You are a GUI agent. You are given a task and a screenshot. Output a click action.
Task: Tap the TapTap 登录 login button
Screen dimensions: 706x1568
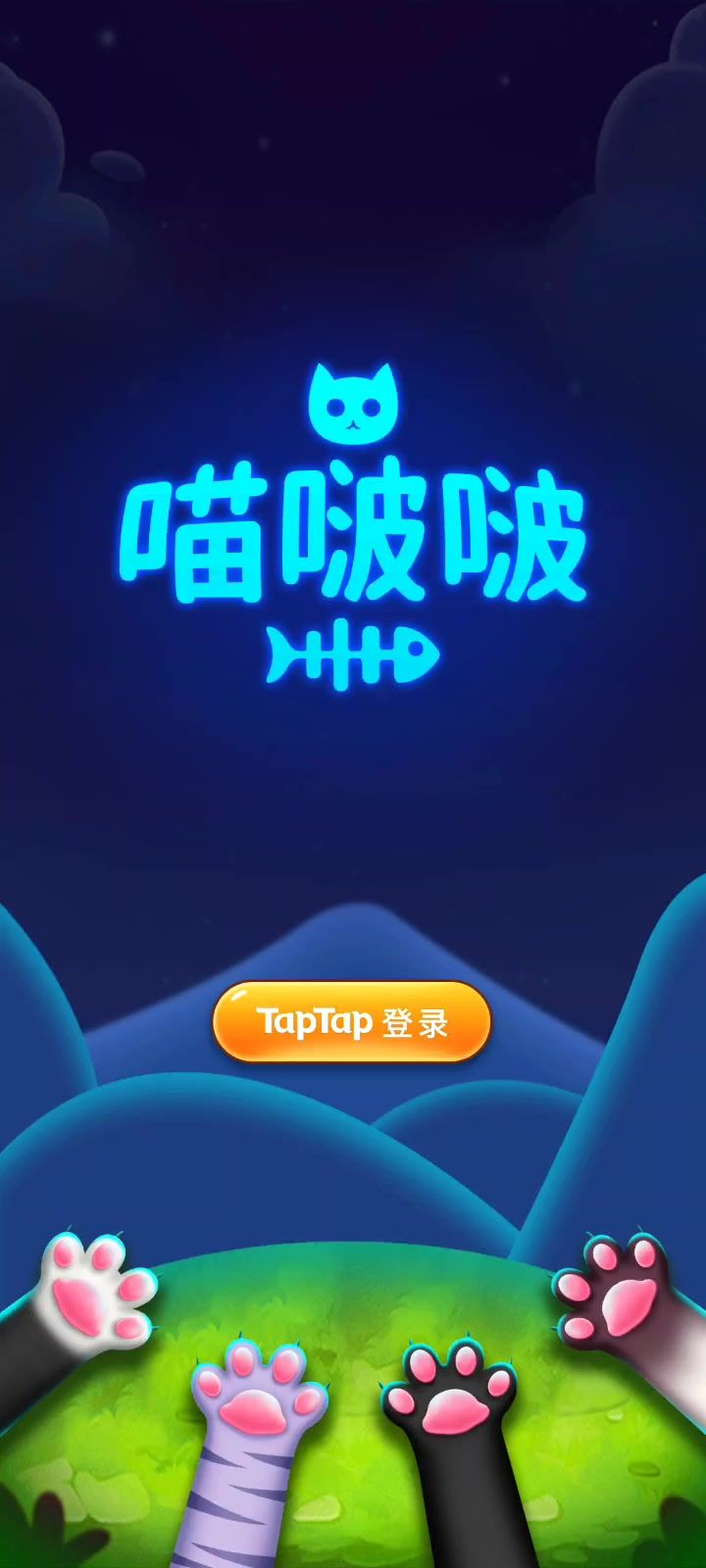coord(351,1022)
